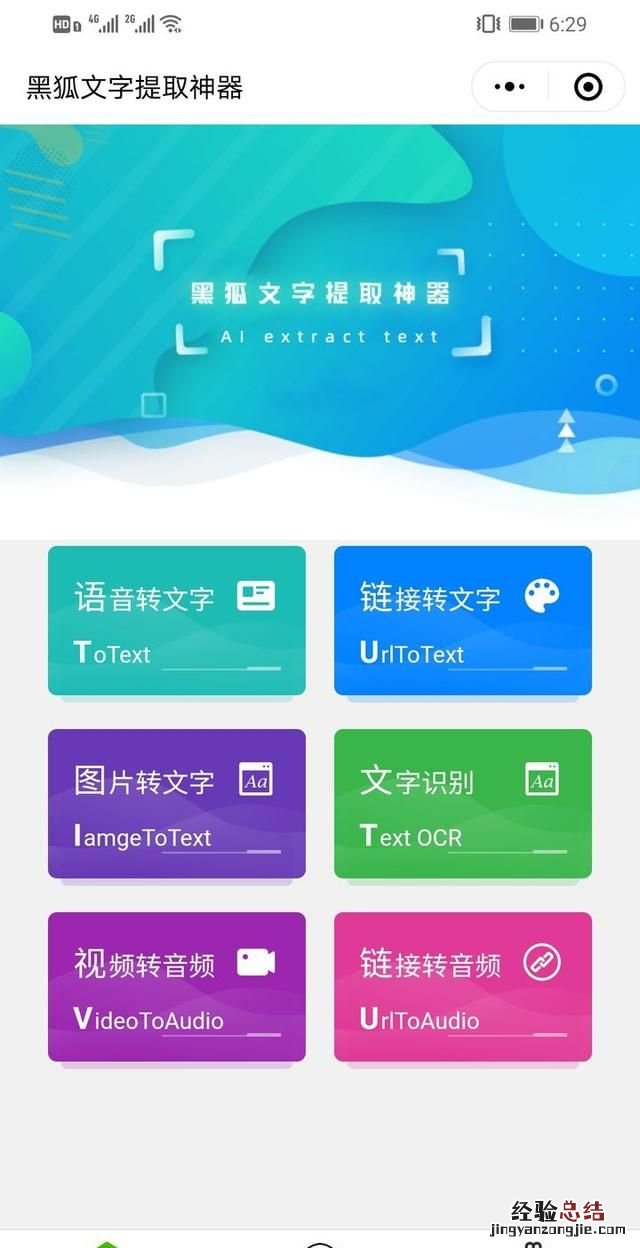640x1248 pixels.
Task: Open the 语音转文字 ToText card
Action: [177, 621]
